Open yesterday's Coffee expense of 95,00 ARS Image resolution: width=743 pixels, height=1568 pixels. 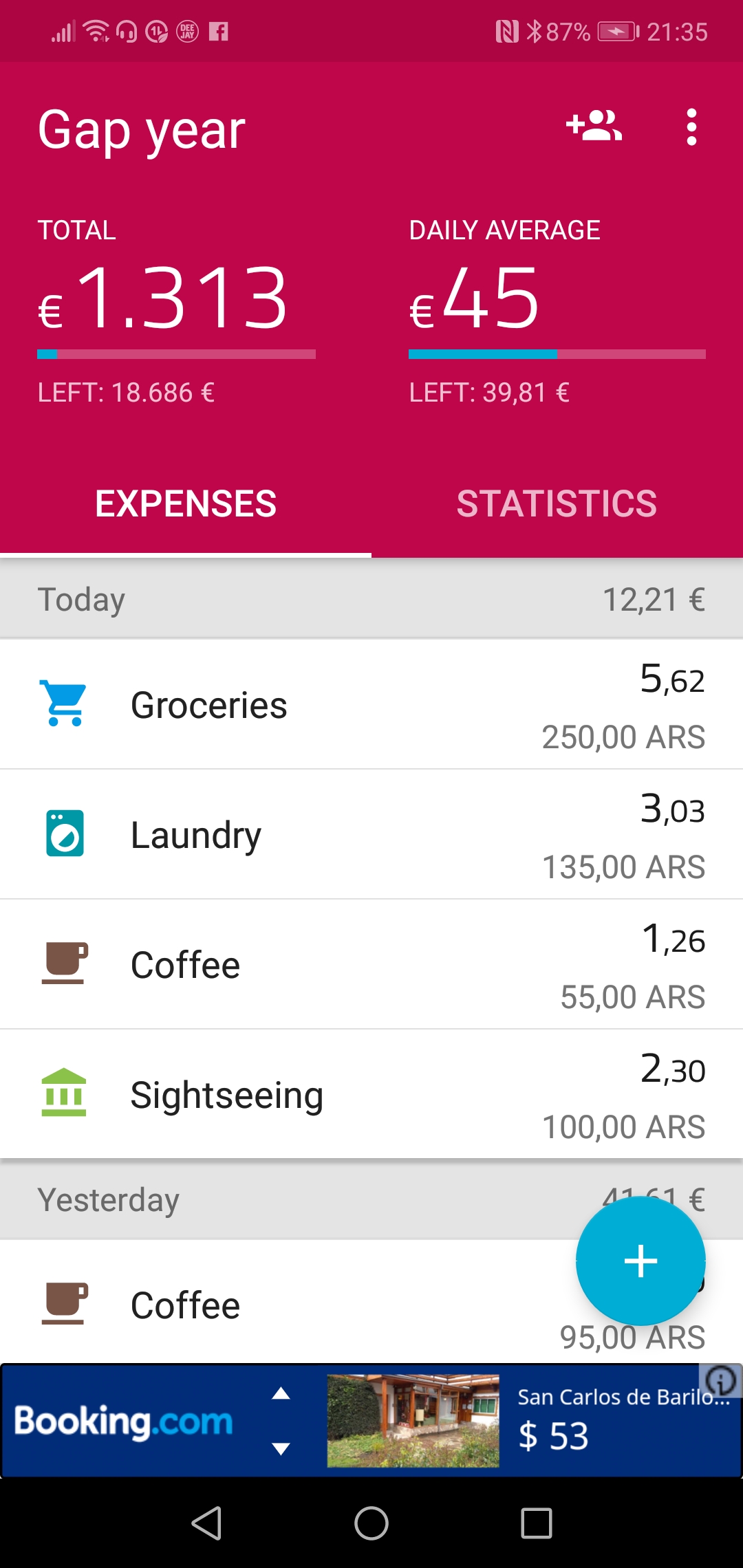pos(289,1303)
